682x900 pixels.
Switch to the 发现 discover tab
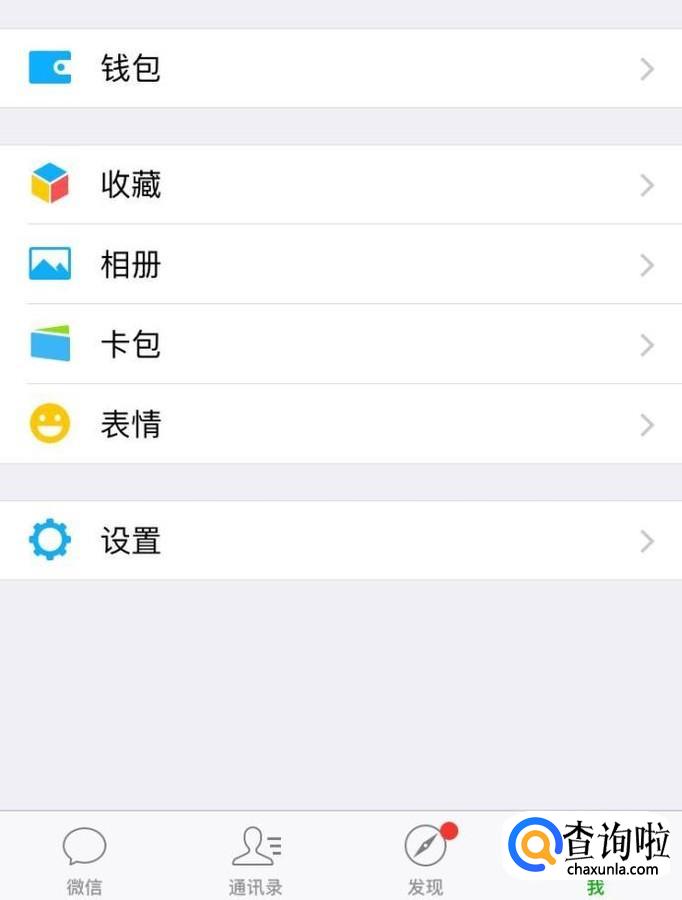[x=426, y=858]
